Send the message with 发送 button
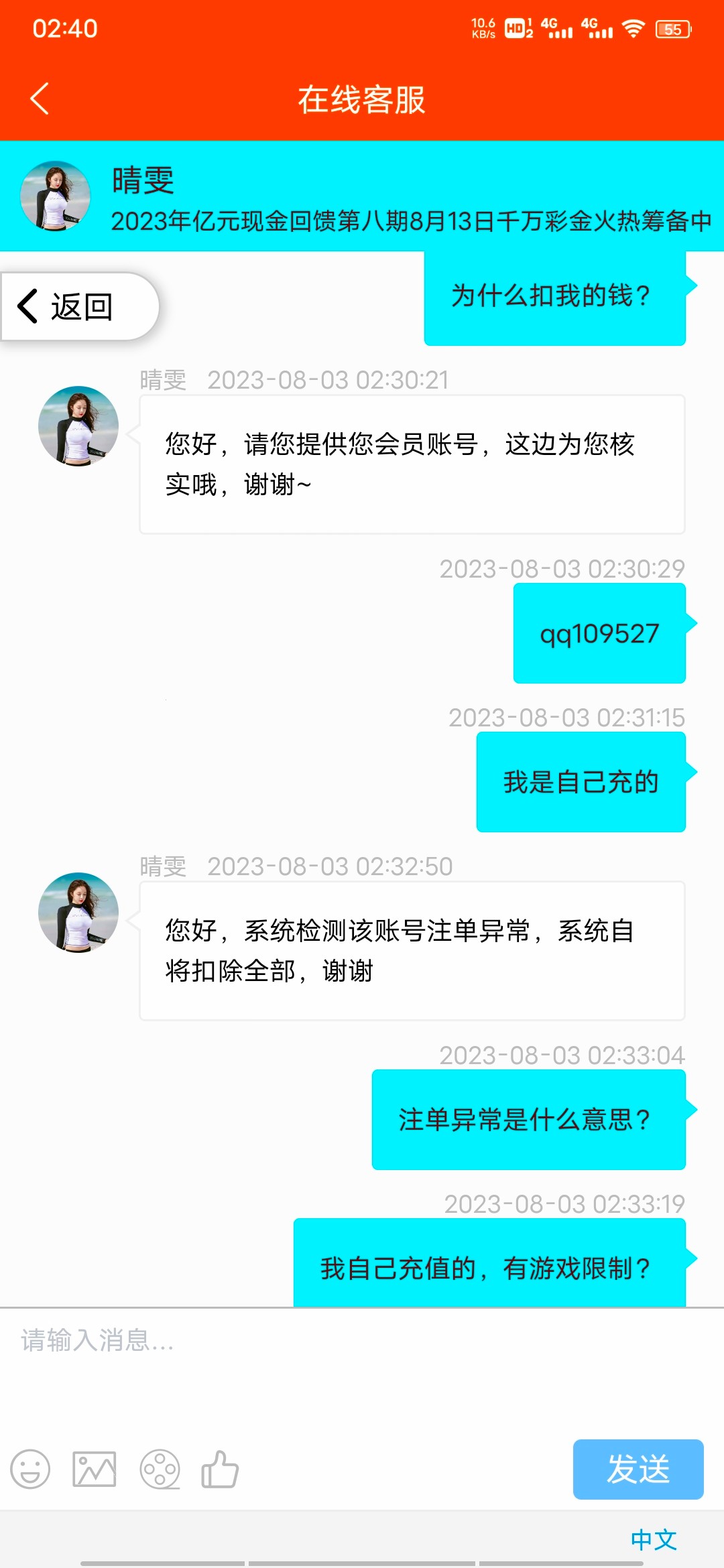This screenshot has height=1568, width=724. click(638, 1469)
